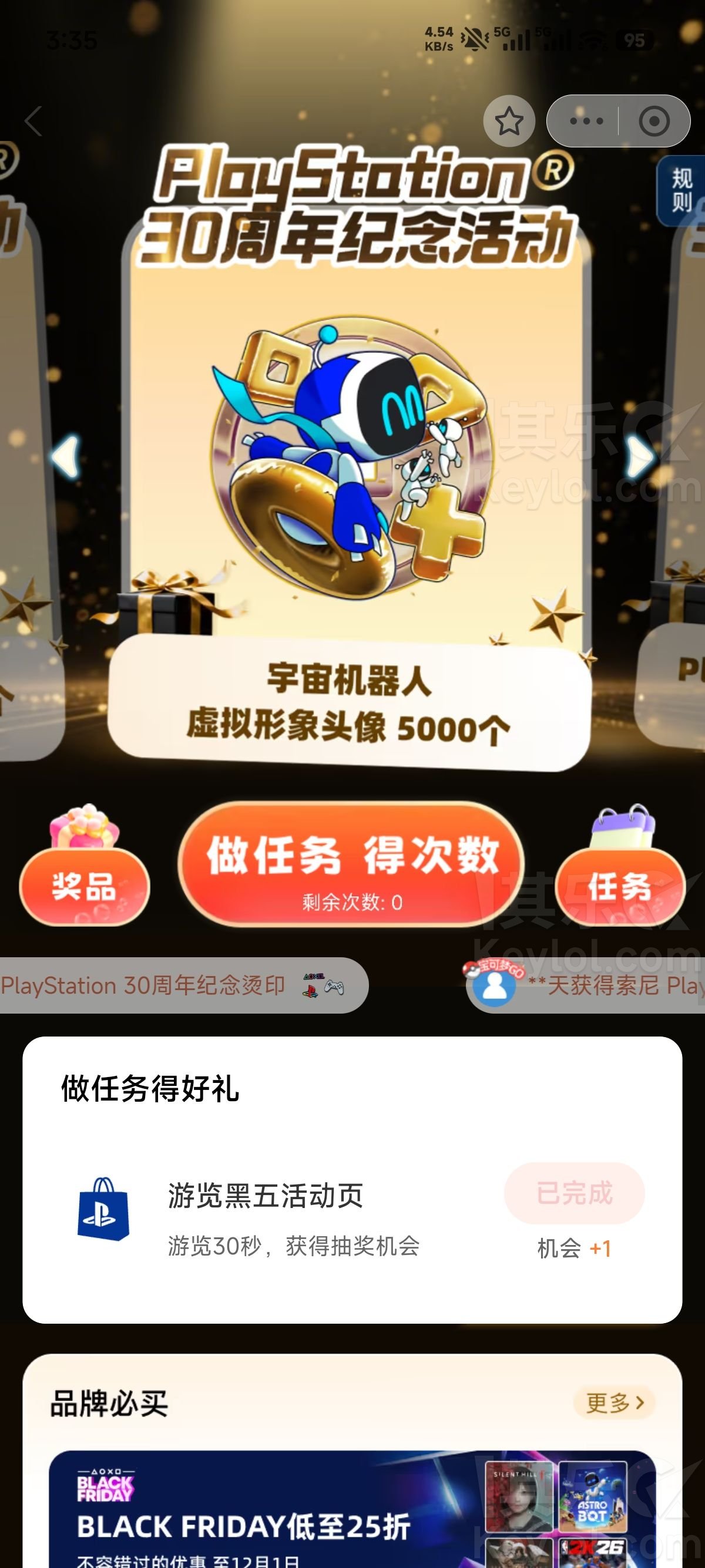Open the 奖品 prizes button
The image size is (705, 1568).
click(84, 886)
